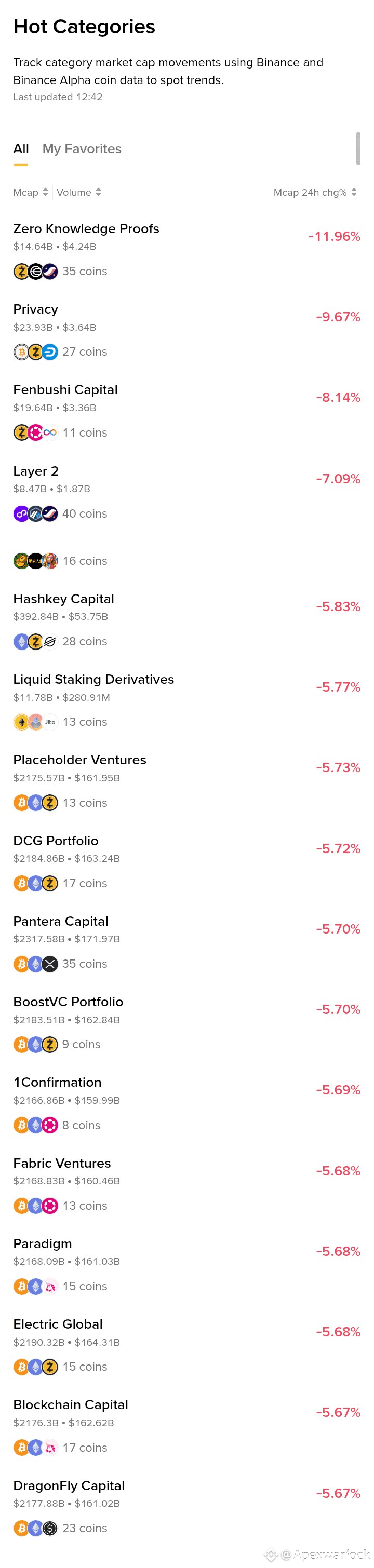
Task: Switch to the My Favorites tab
Action: (x=82, y=149)
